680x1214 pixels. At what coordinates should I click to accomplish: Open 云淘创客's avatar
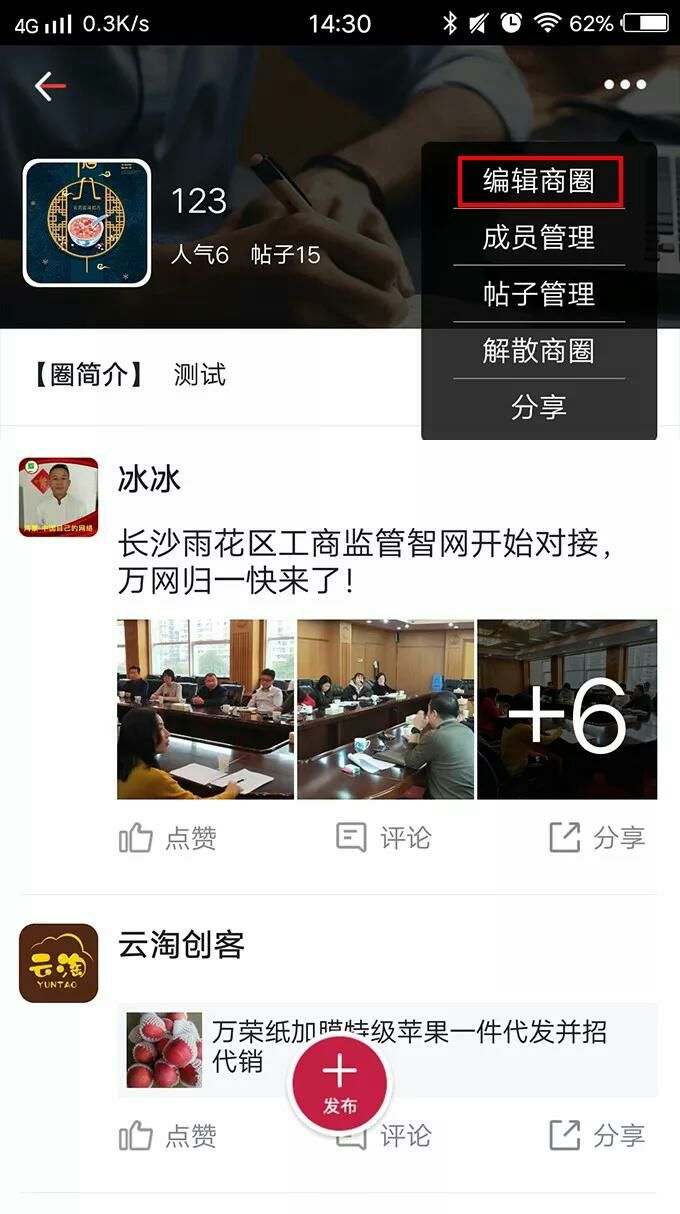59,963
